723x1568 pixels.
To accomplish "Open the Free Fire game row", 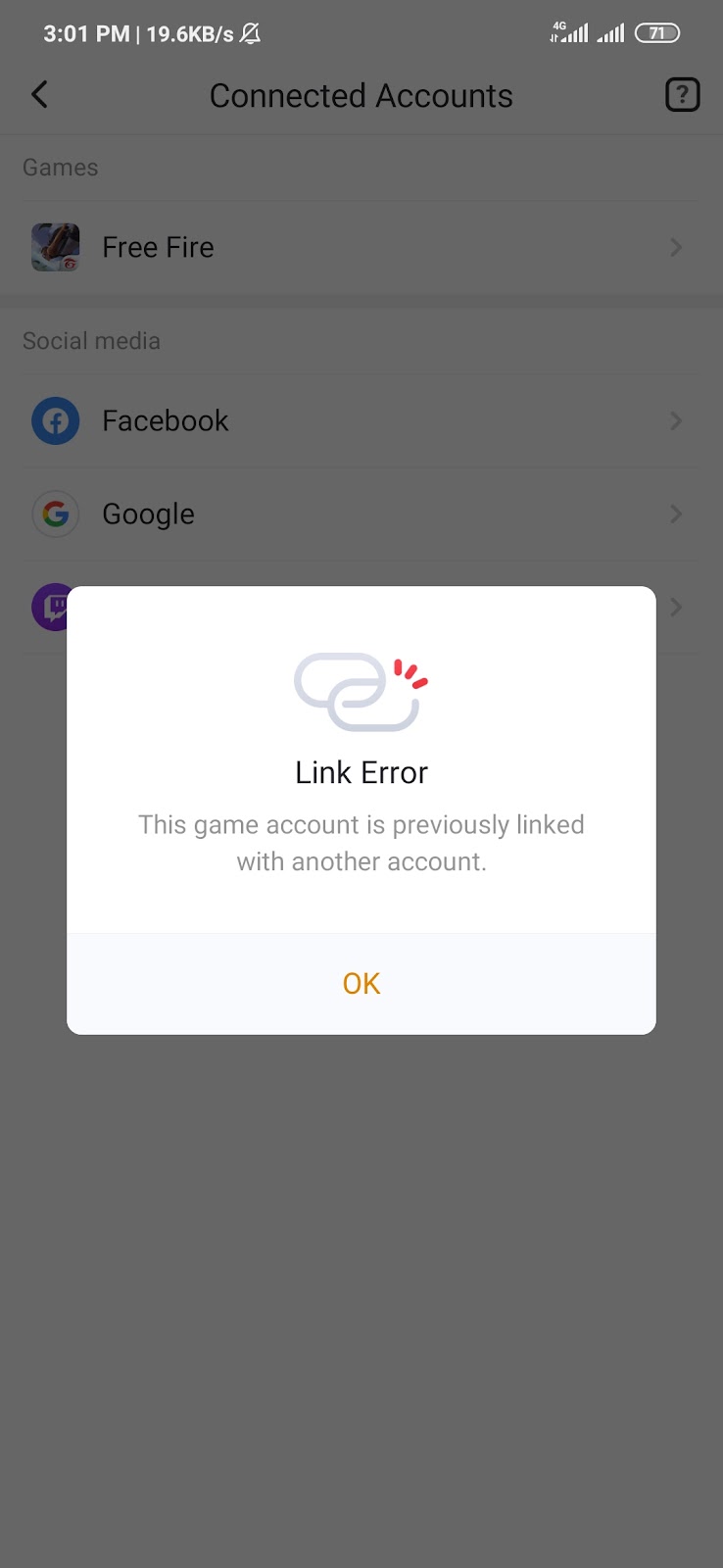I will 361,247.
